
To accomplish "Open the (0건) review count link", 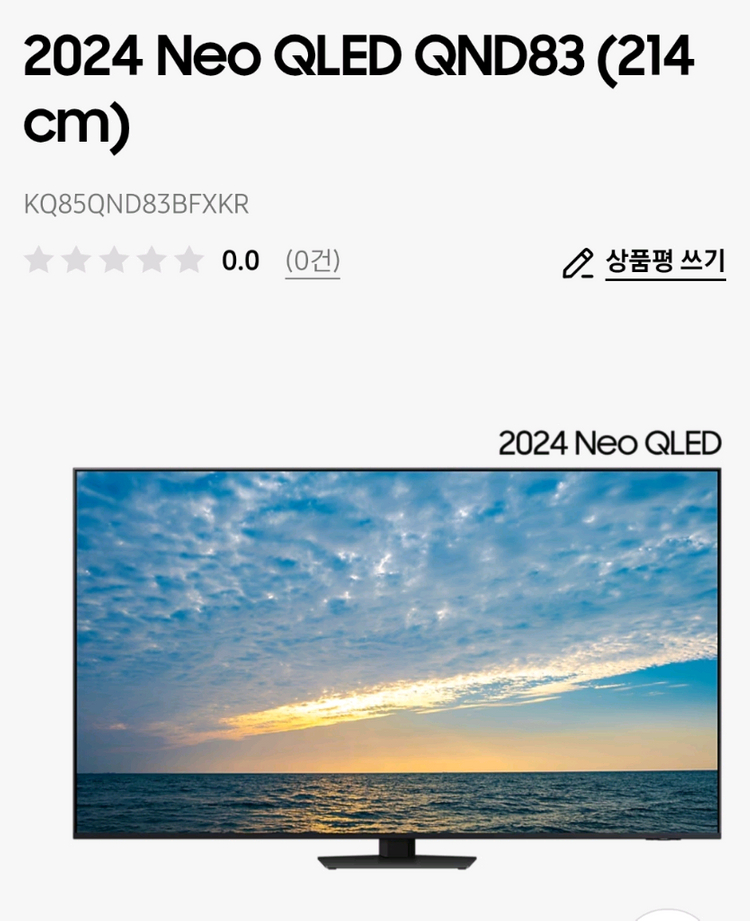I will pyautogui.click(x=313, y=261).
